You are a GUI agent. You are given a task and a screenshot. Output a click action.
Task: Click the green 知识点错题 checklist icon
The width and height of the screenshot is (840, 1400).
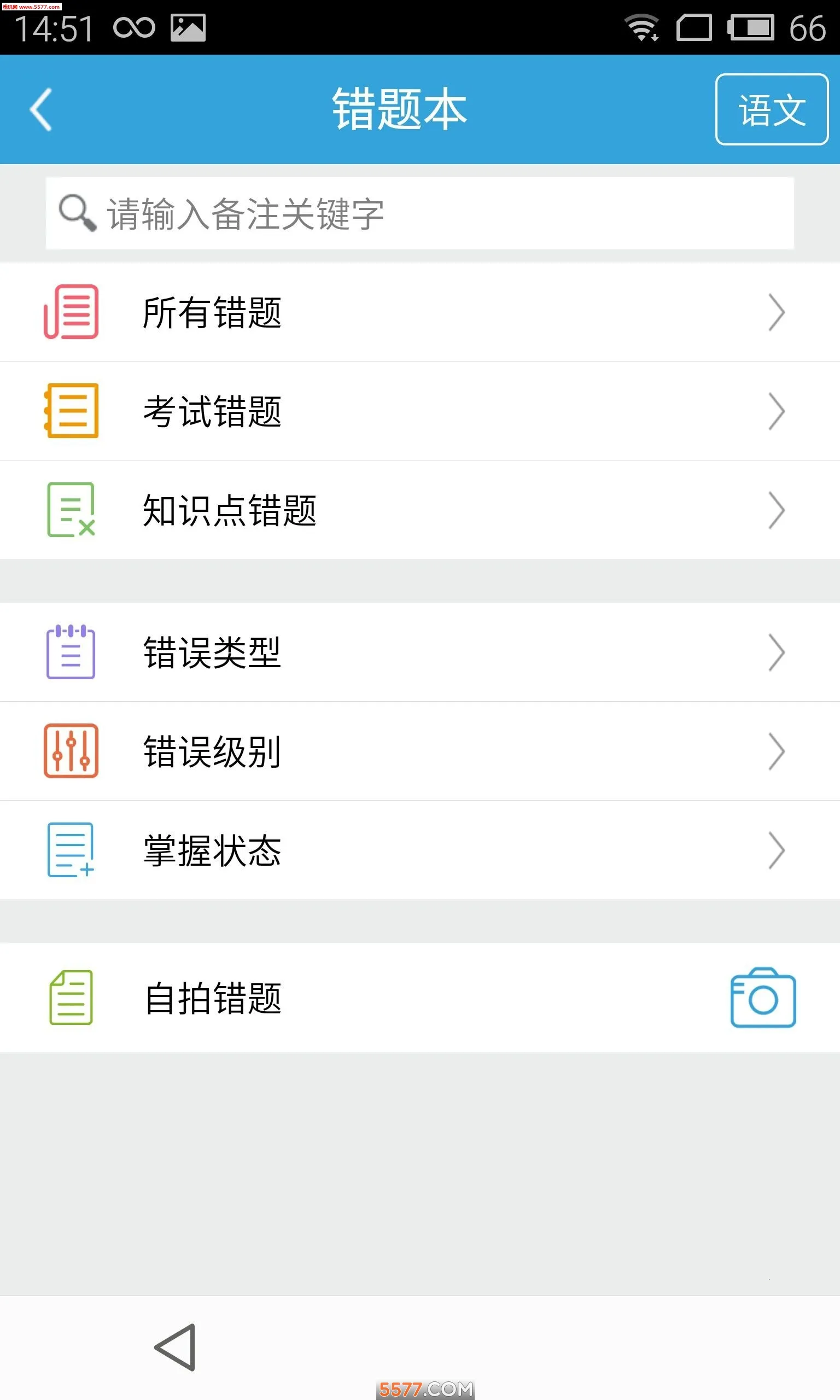(x=71, y=509)
